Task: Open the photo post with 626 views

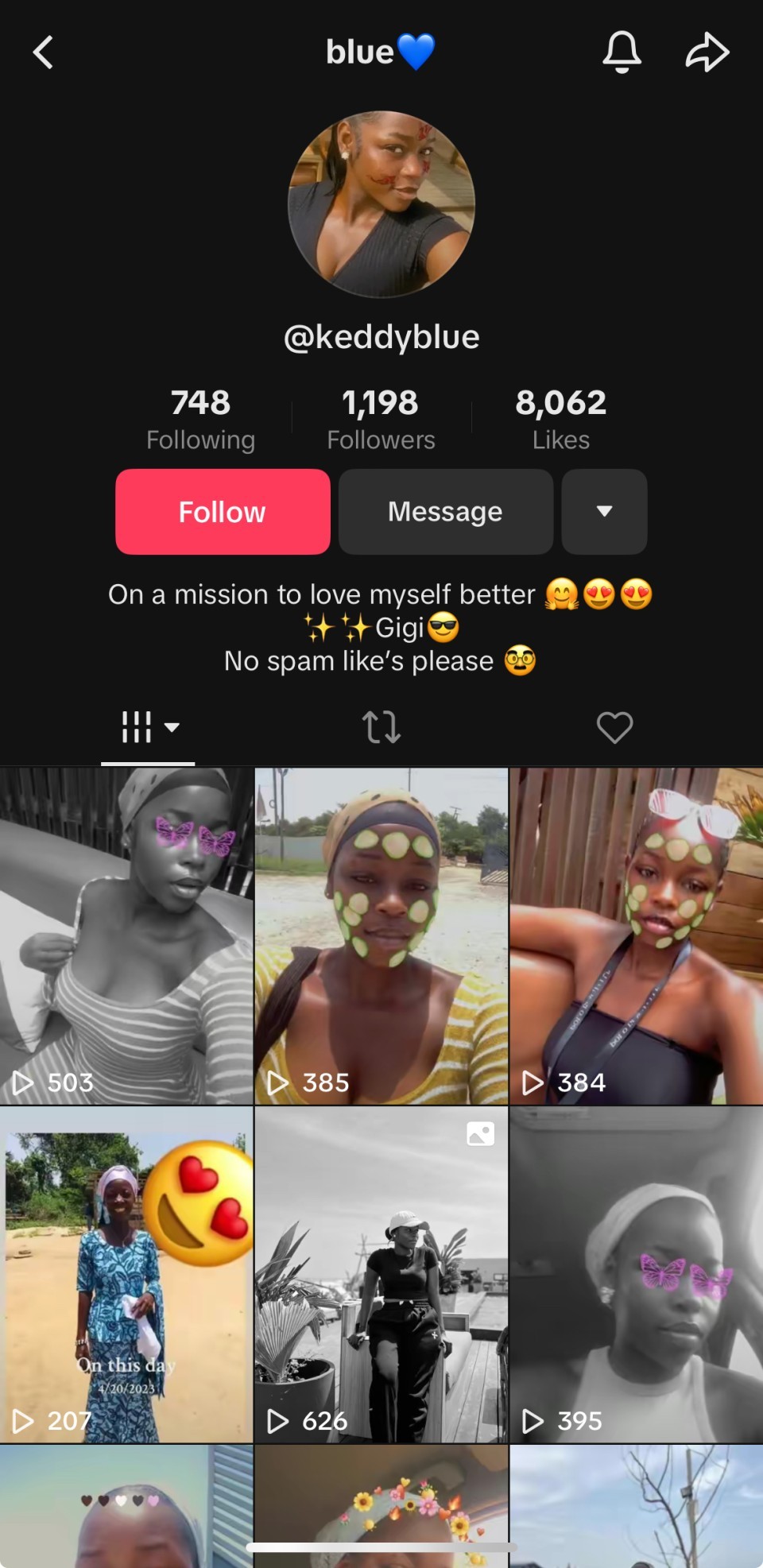Action: coord(381,1274)
